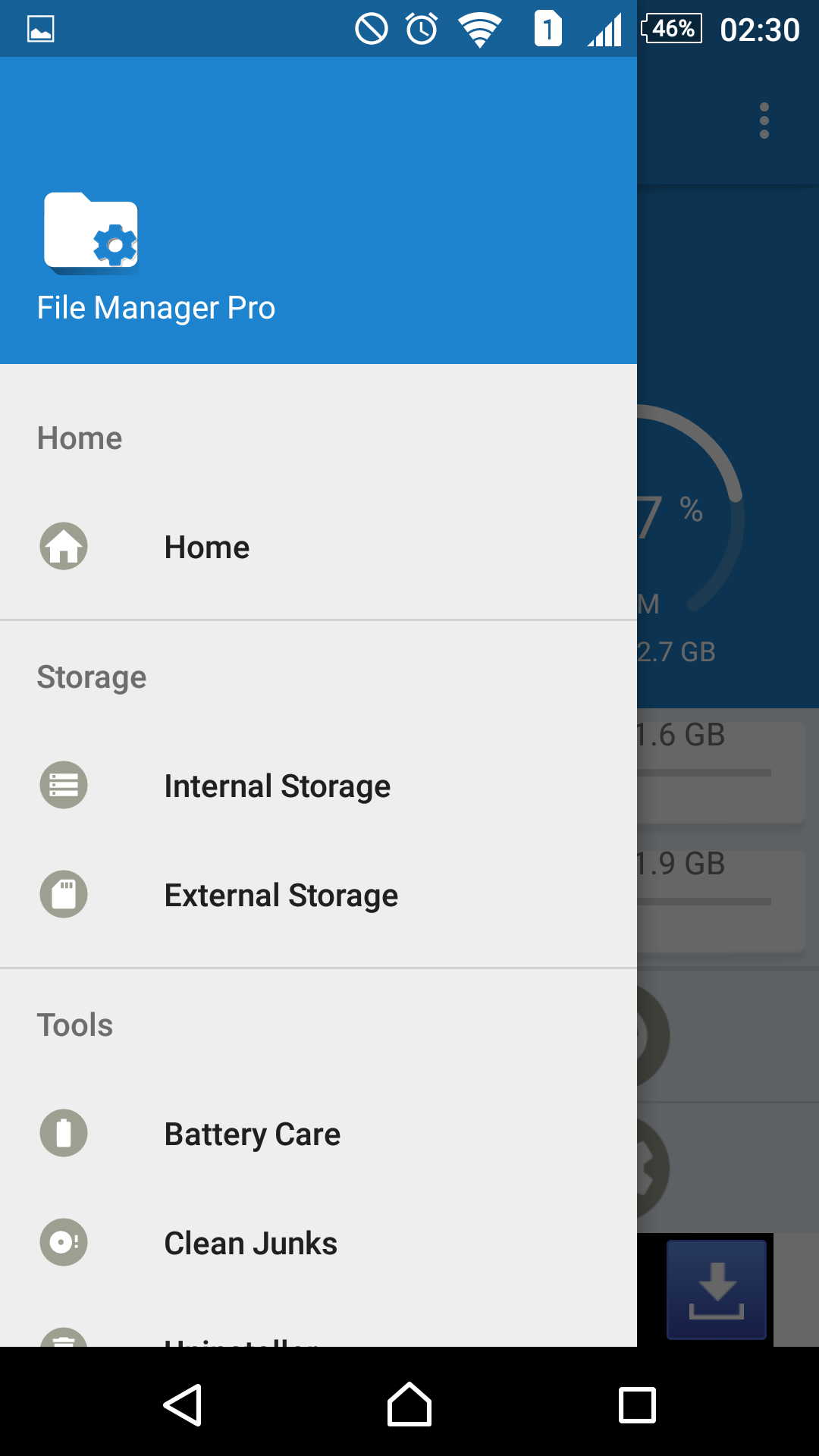This screenshot has height=1456, width=819.
Task: Expand the Tools section header
Action: click(x=75, y=1025)
